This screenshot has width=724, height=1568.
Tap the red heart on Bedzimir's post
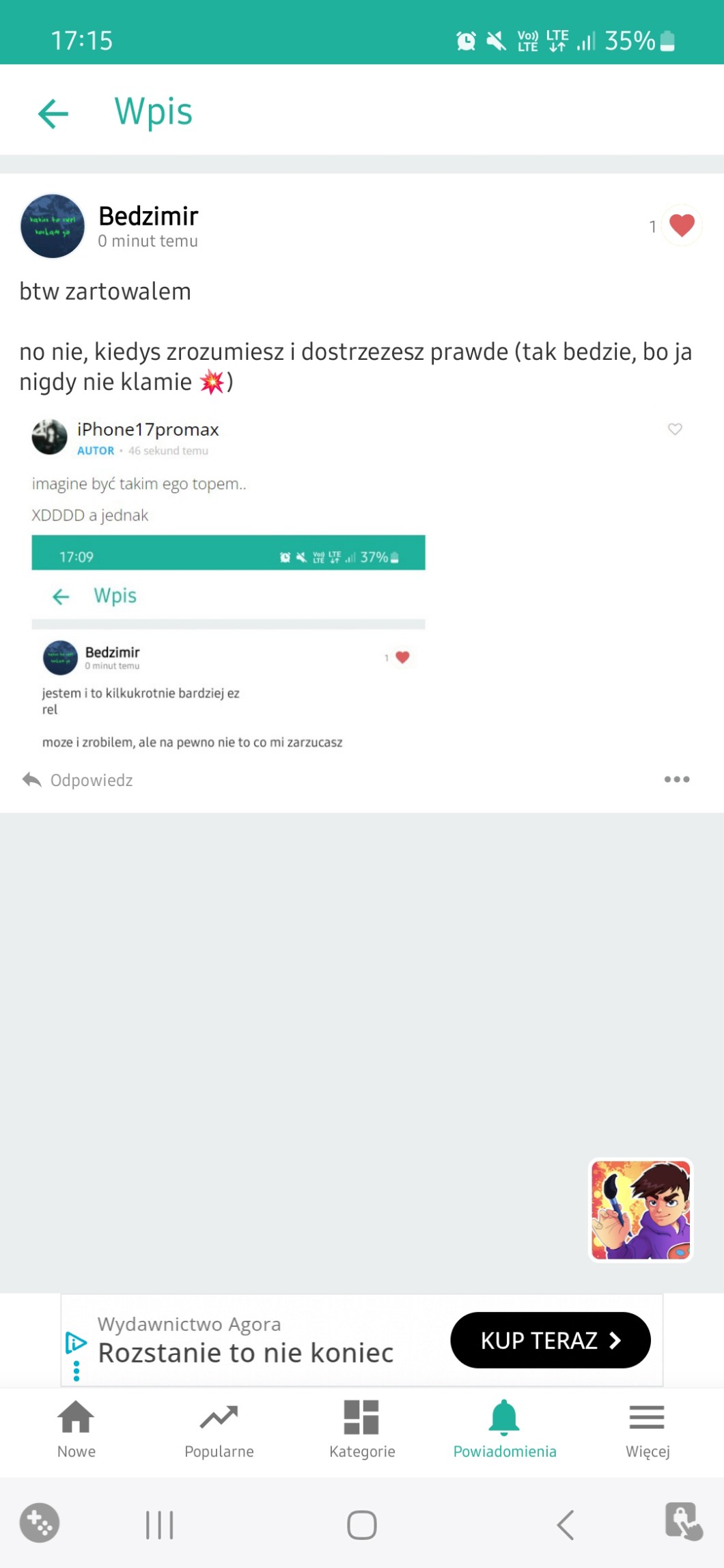681,225
